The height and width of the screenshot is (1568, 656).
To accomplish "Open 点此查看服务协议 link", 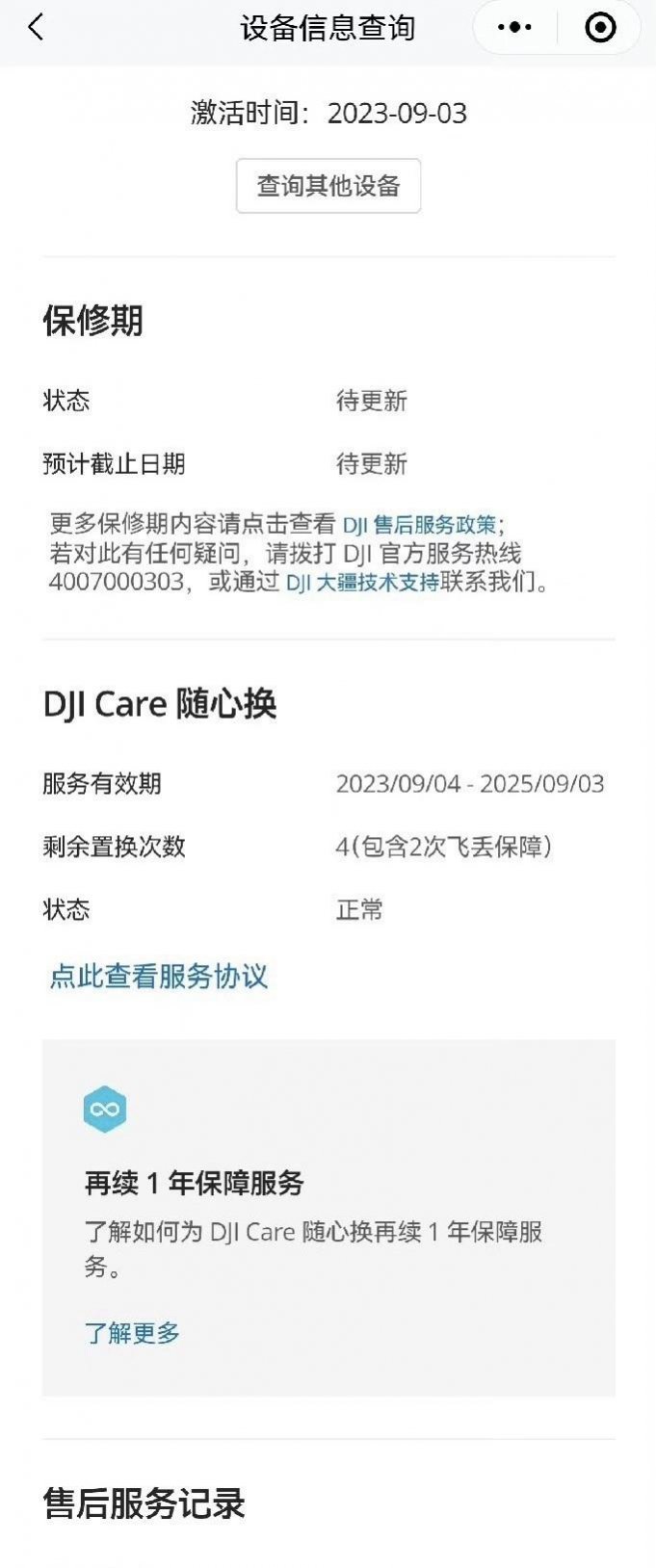I will pos(159,977).
